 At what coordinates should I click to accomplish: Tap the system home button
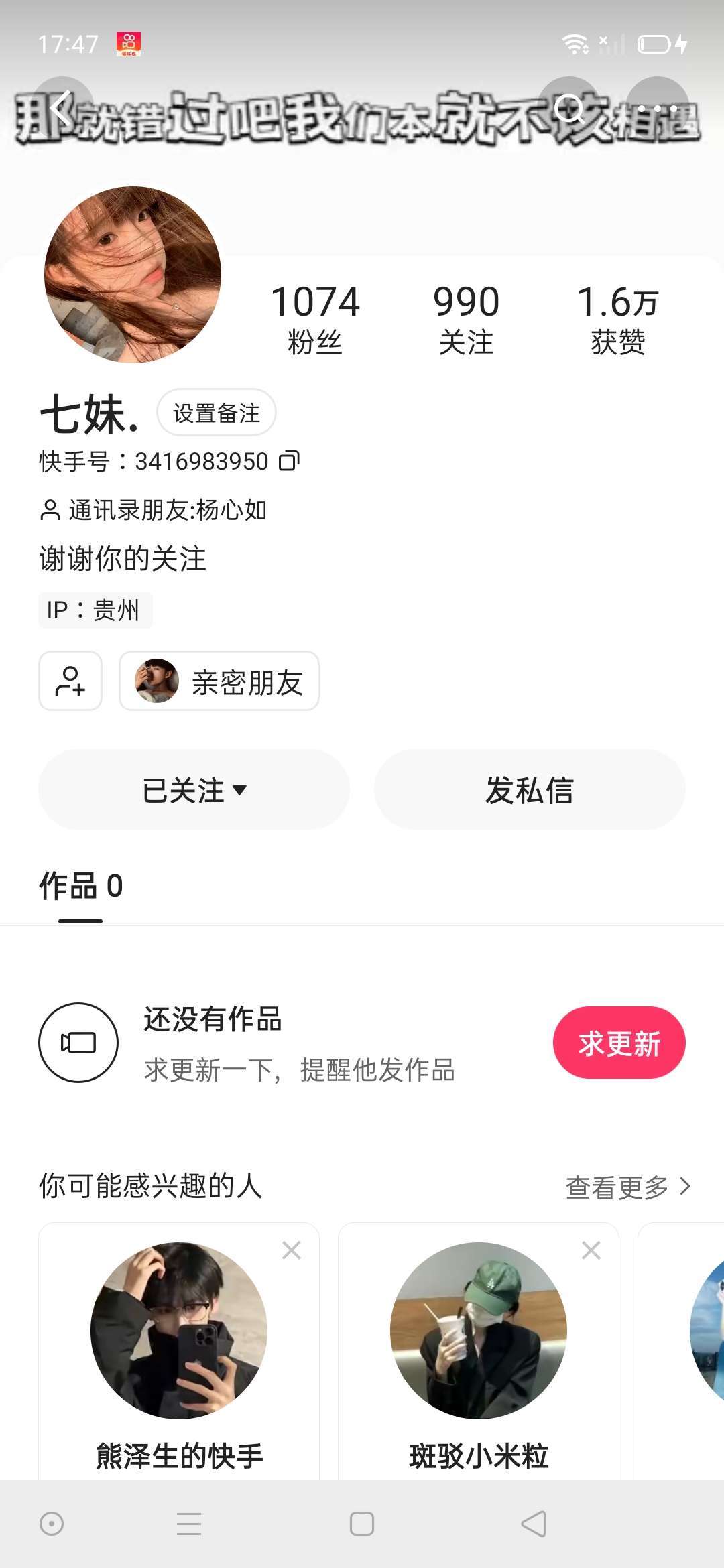point(362,1524)
